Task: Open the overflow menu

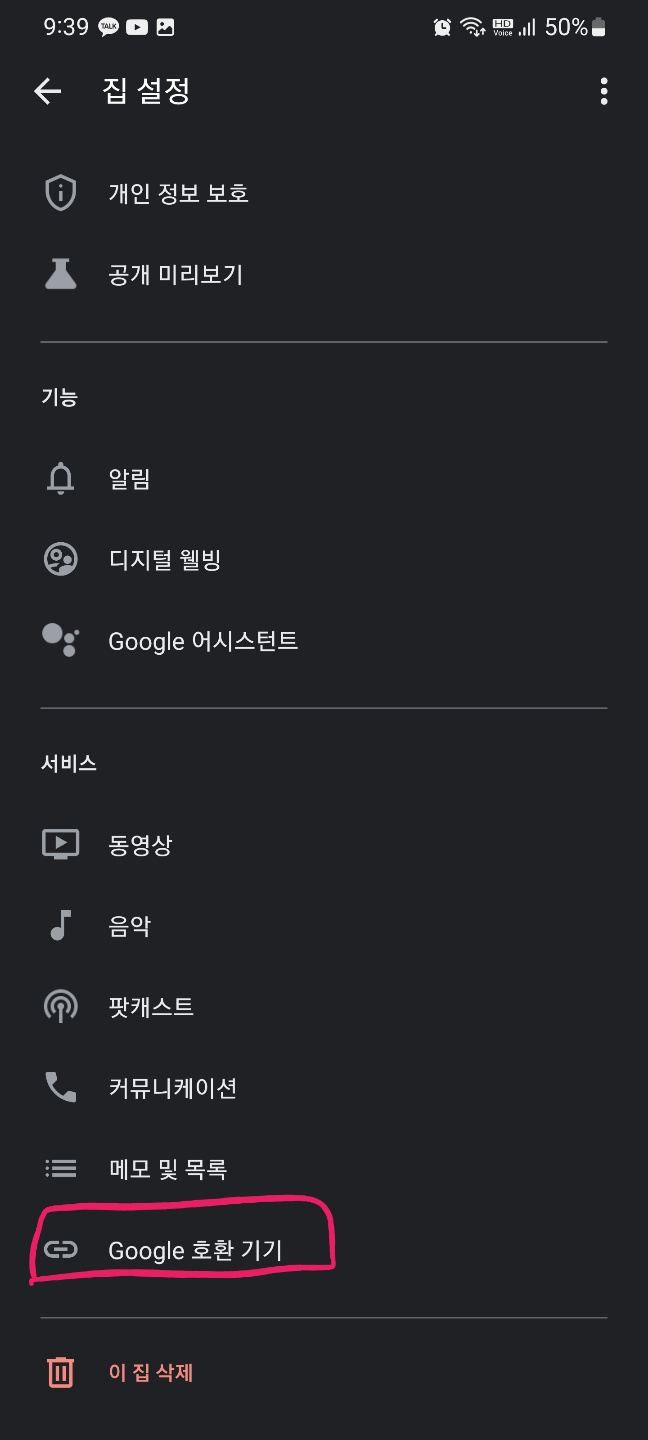Action: tap(603, 92)
